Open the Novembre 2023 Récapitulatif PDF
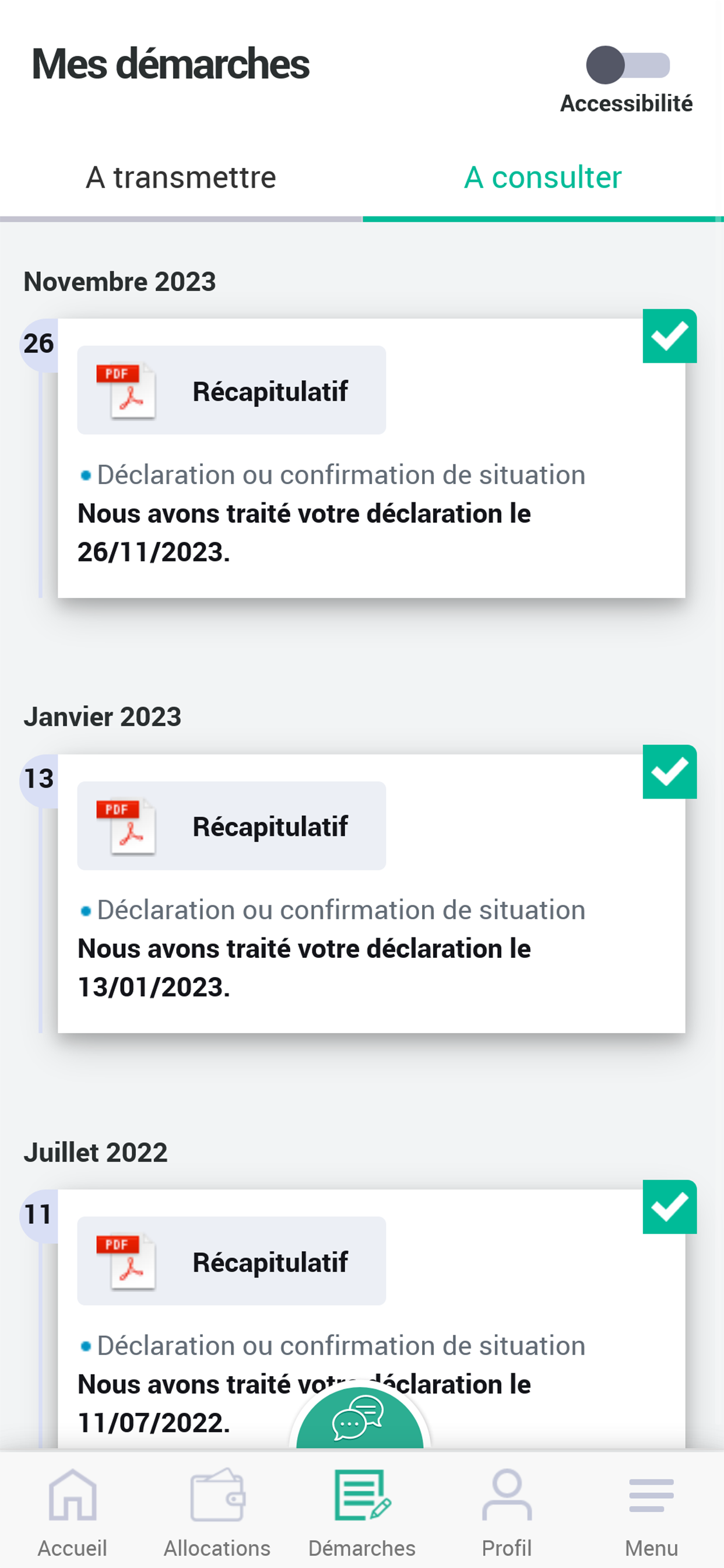The image size is (724, 1568). 231,389
